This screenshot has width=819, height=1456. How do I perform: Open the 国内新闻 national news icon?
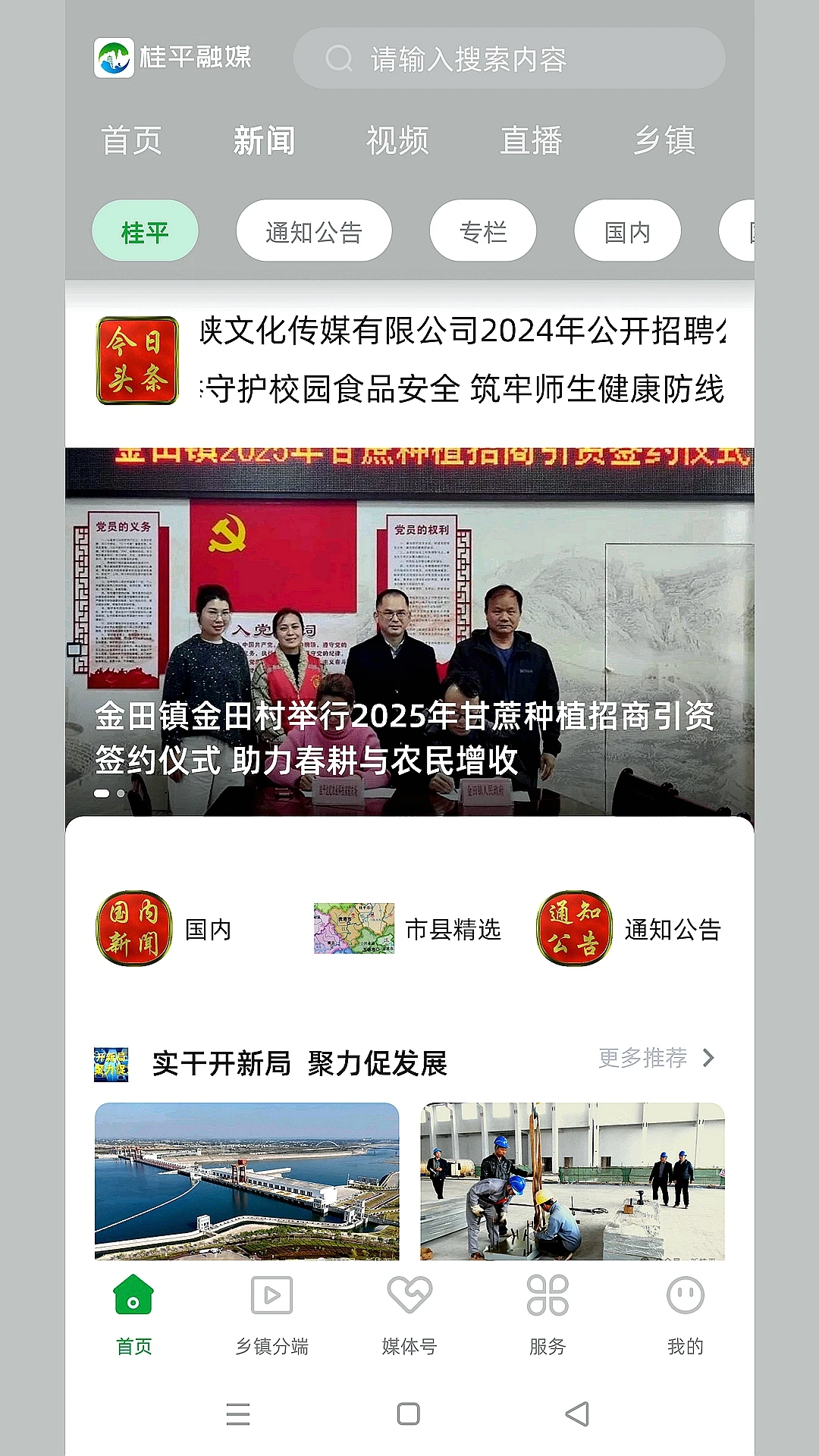[x=133, y=928]
